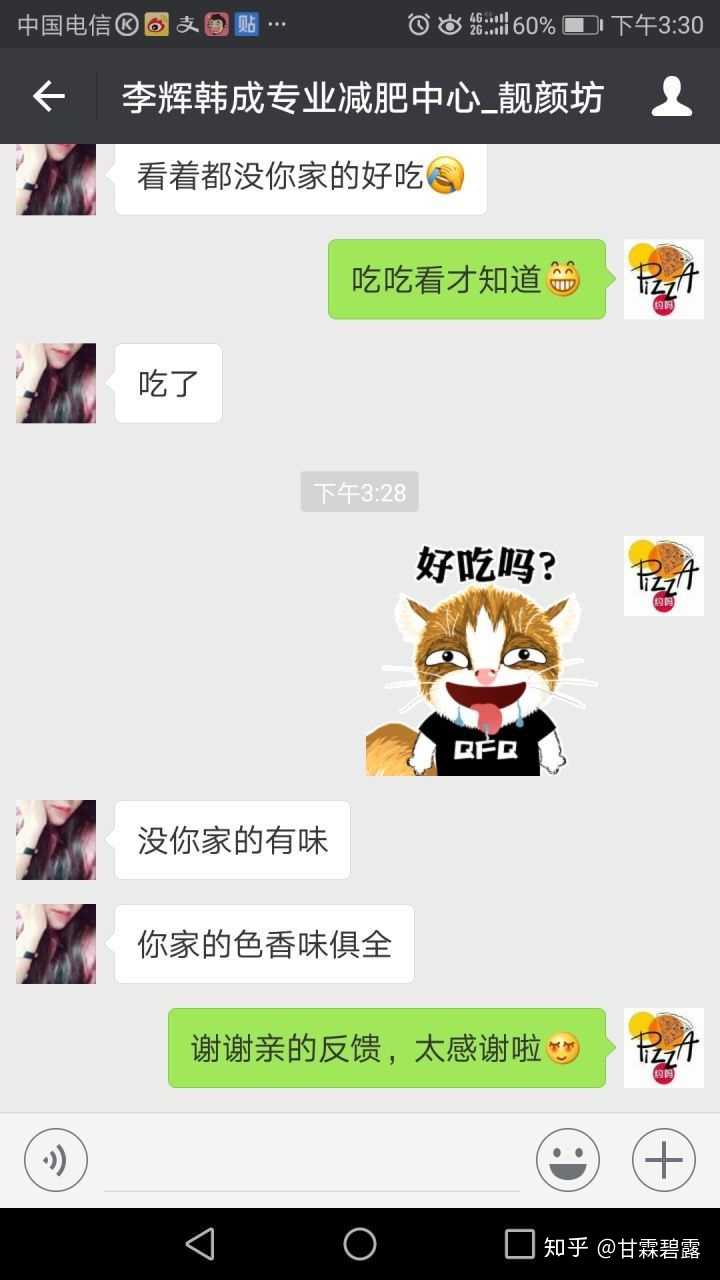720x1280 pixels.
Task: Tap the system back button
Action: (200, 1244)
